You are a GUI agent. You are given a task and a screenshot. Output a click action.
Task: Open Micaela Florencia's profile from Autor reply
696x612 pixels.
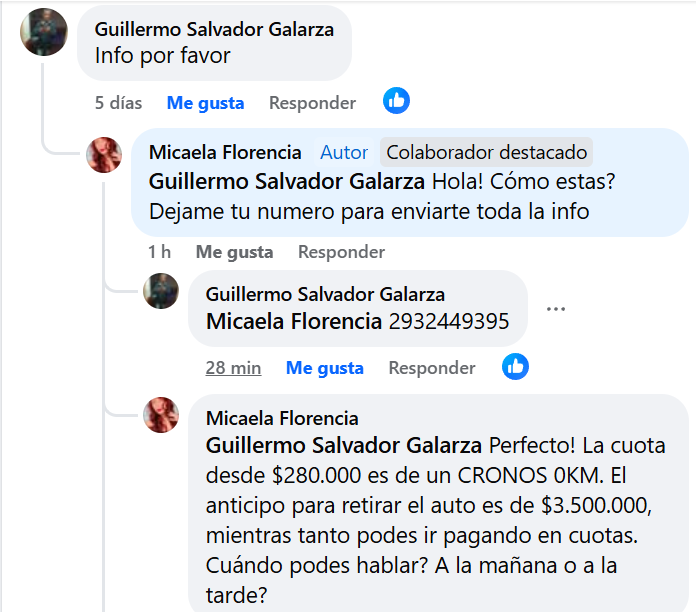click(x=225, y=152)
